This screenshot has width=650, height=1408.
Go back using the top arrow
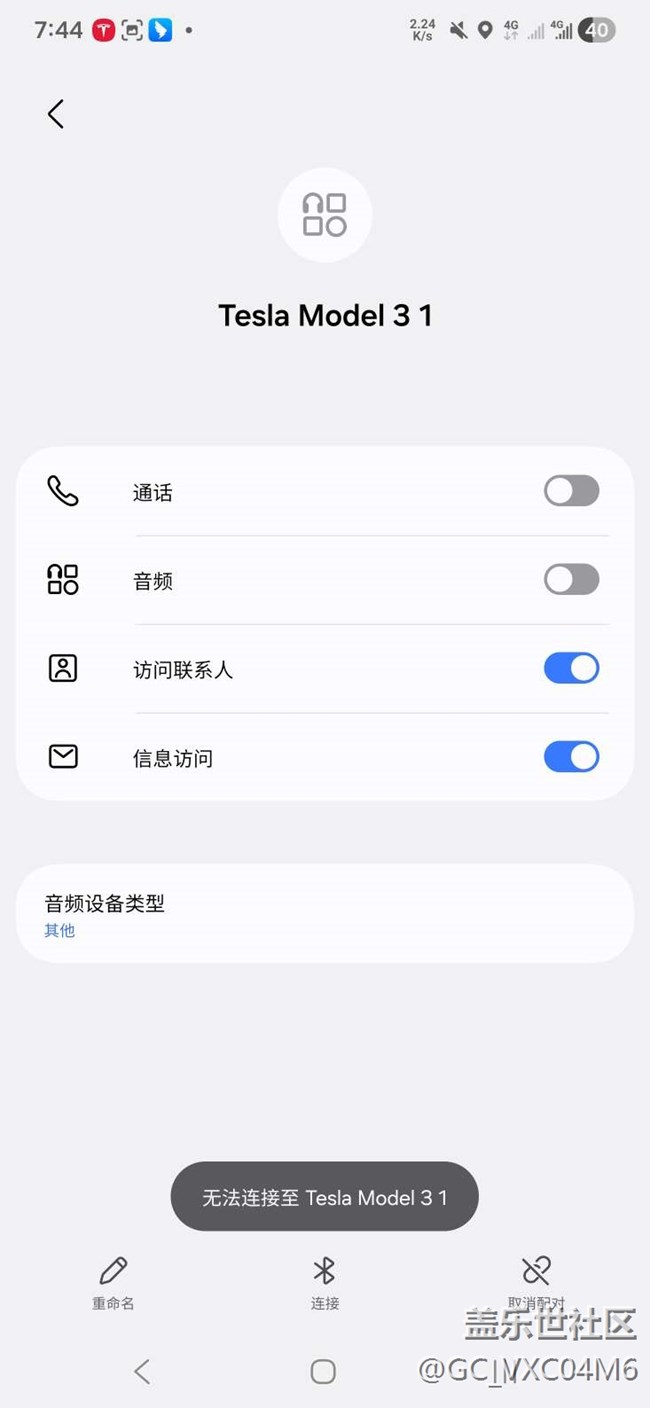[56, 114]
